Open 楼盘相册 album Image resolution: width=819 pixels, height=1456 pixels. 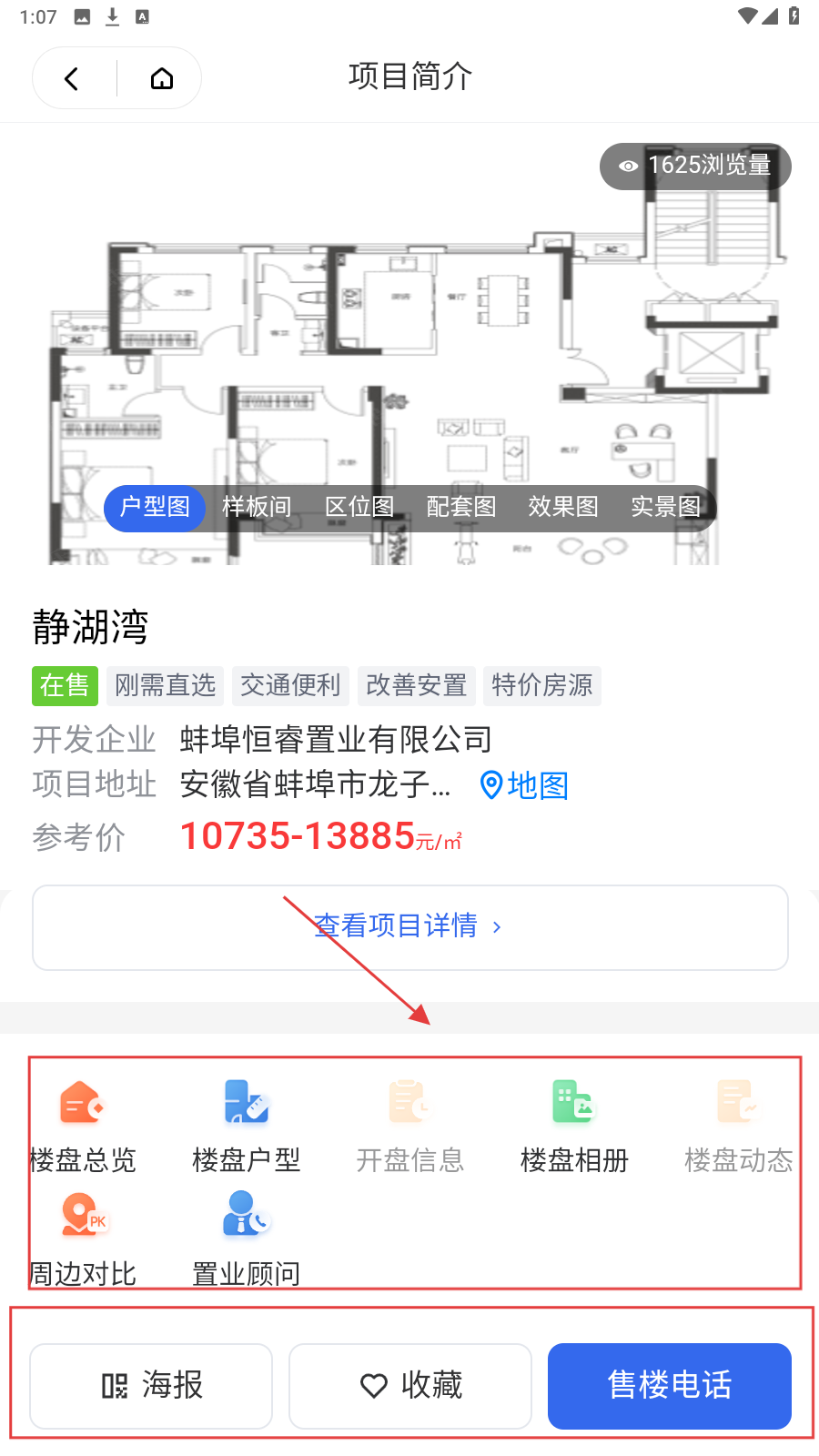(x=574, y=1126)
